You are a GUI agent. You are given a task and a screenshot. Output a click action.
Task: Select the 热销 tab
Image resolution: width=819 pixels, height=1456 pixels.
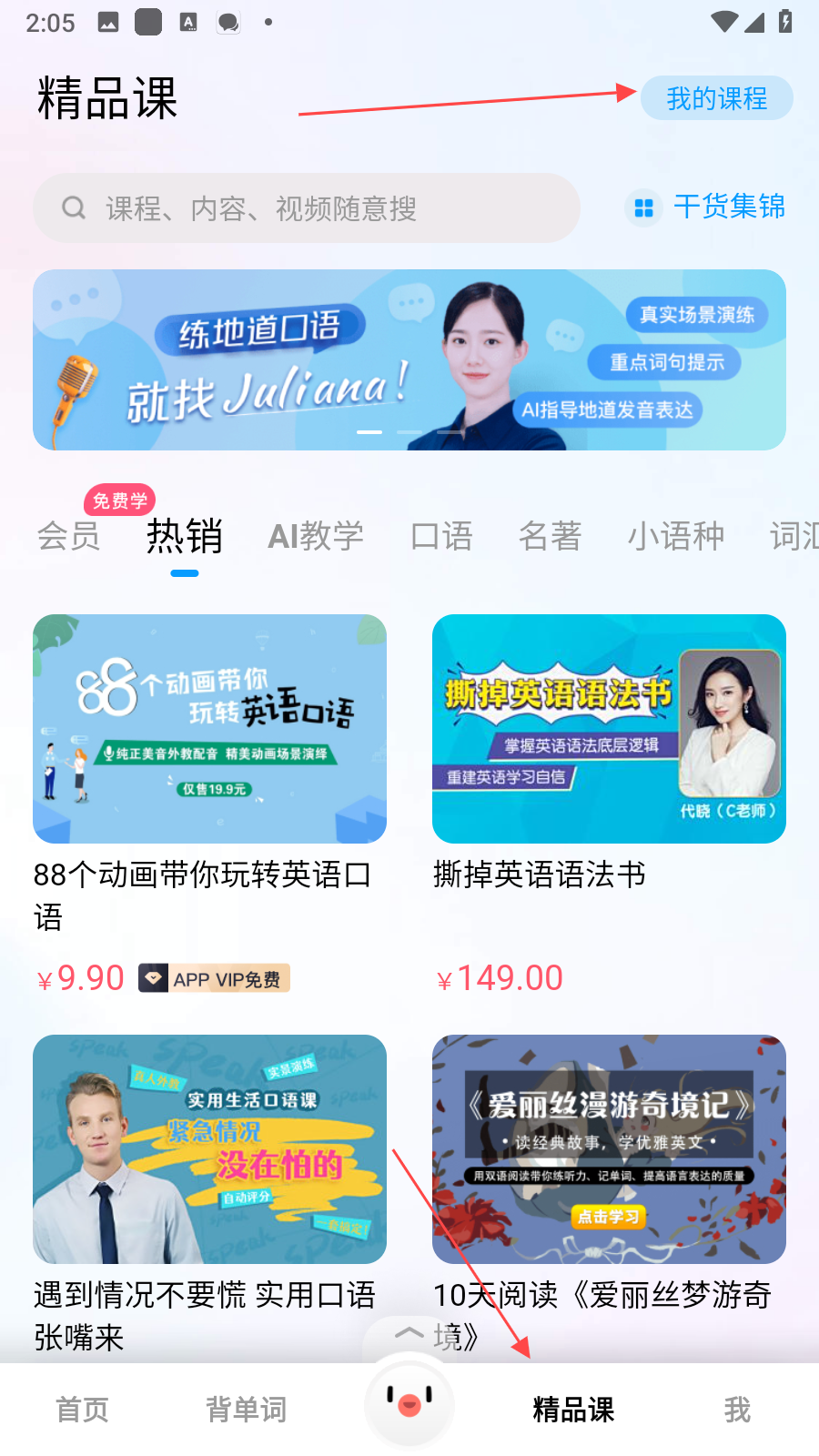pos(185,536)
